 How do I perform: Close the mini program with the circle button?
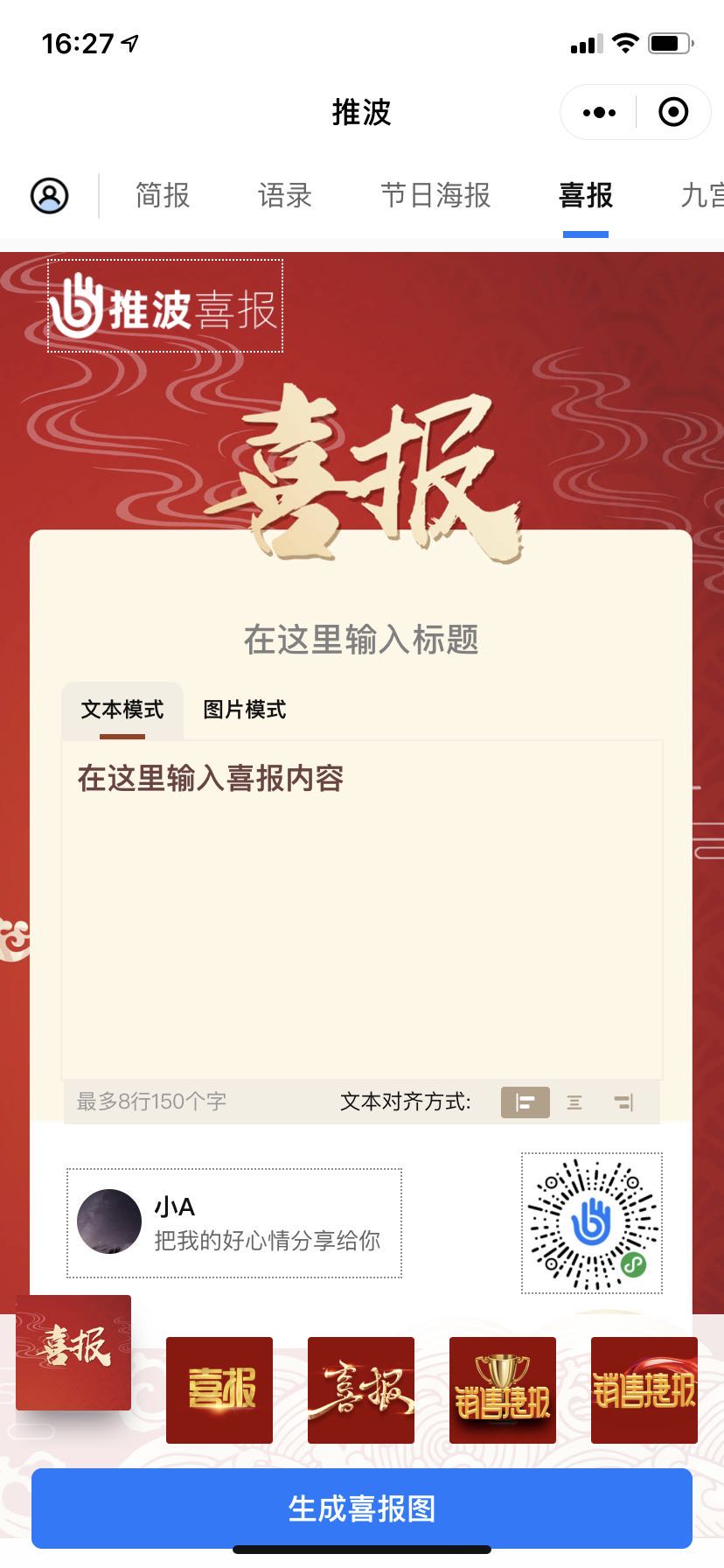click(673, 113)
